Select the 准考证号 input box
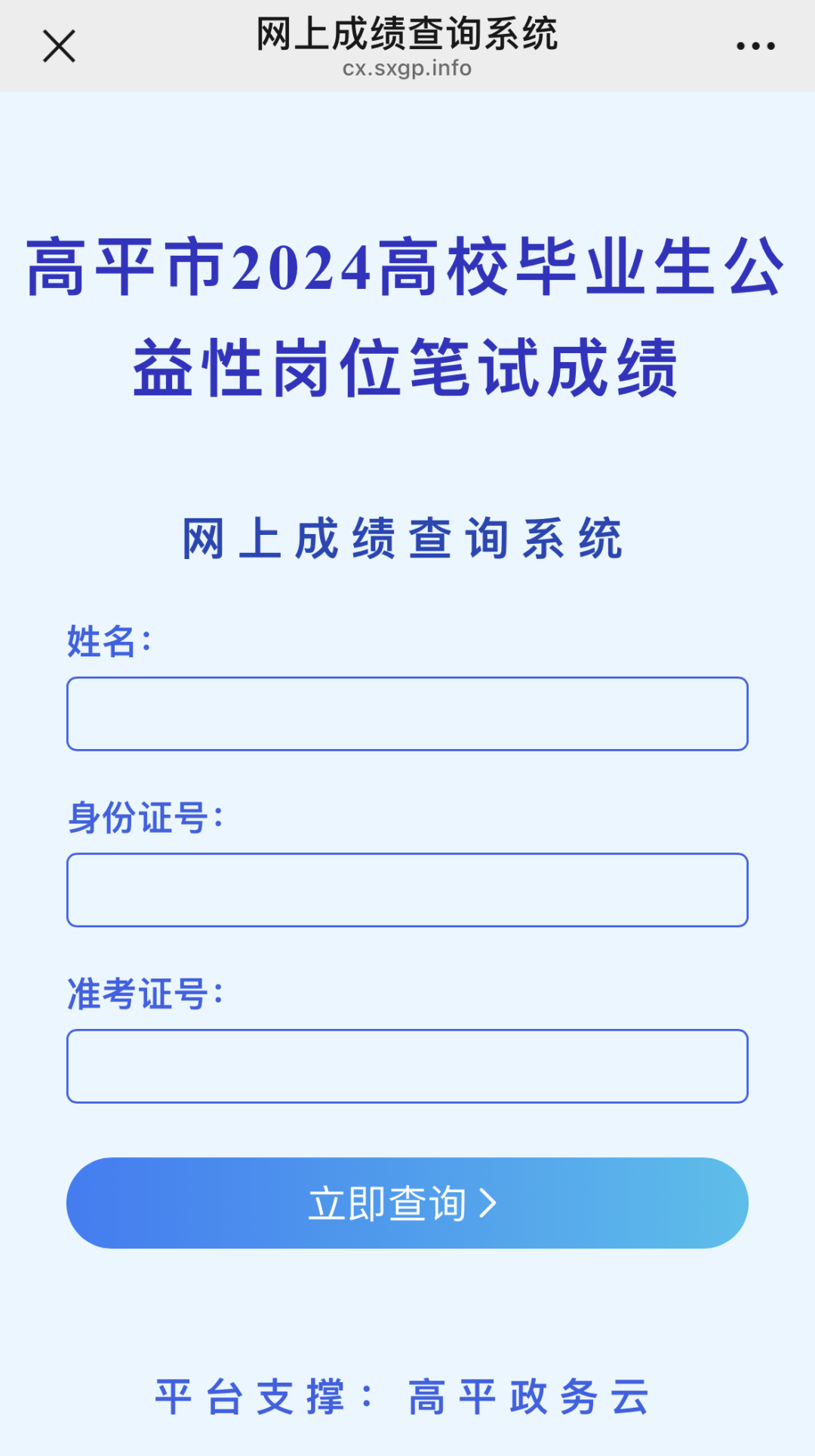 click(407, 1066)
